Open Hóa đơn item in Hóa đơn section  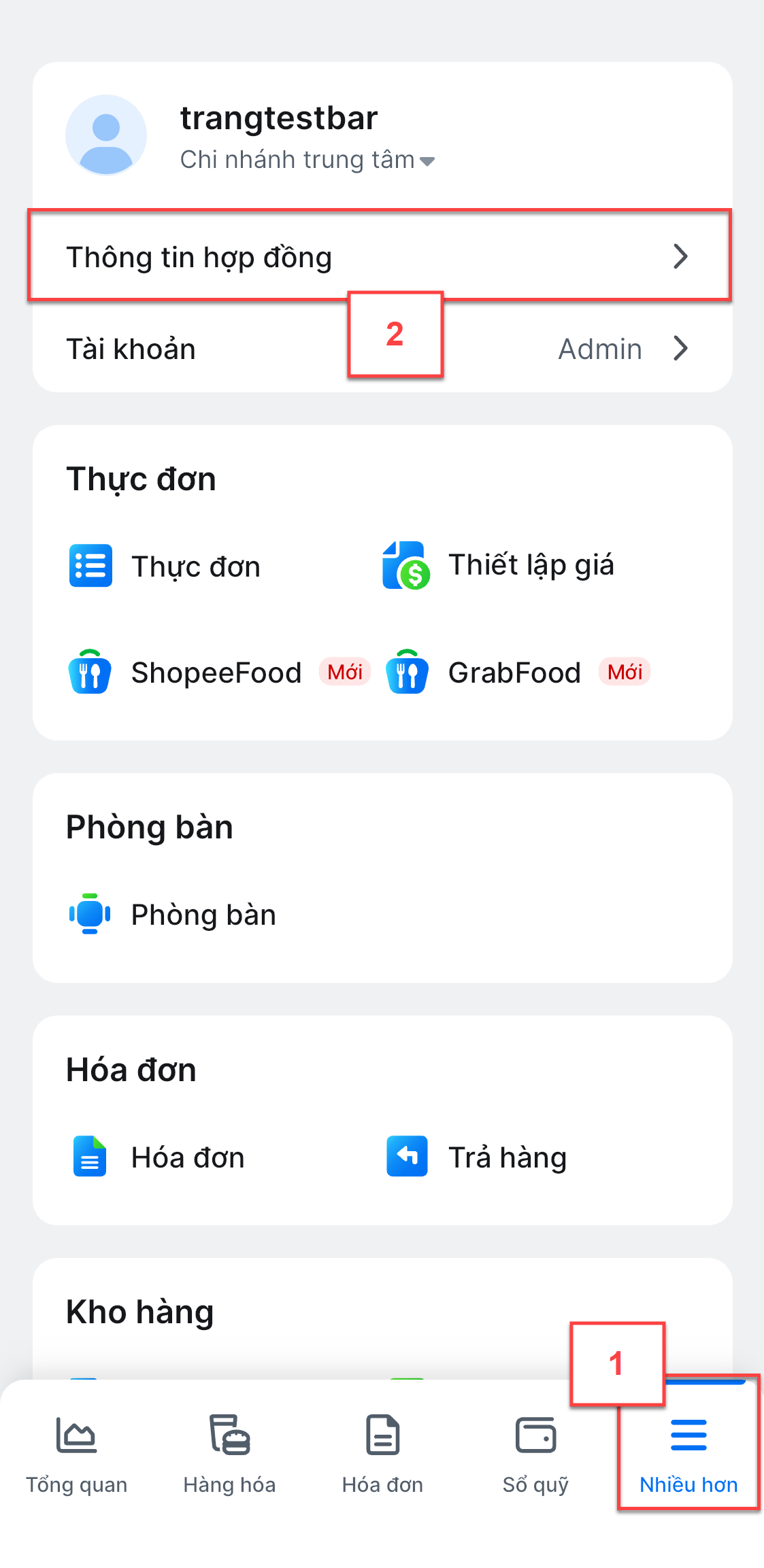coord(158,1157)
